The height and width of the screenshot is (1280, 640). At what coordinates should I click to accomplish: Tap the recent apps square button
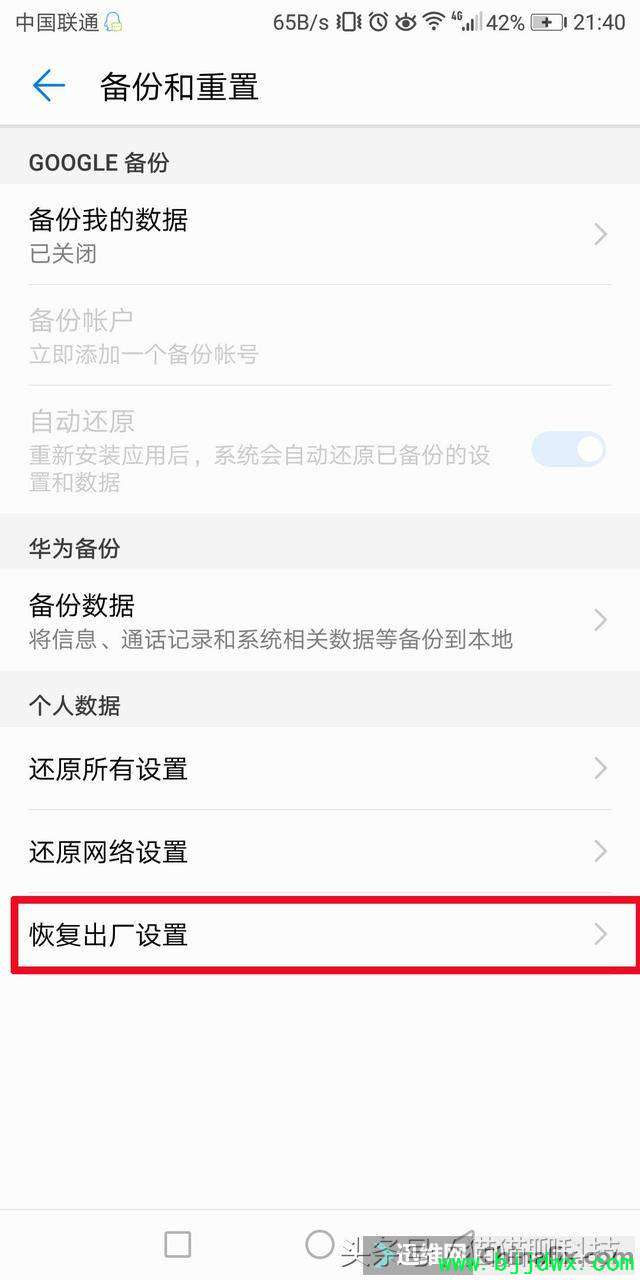(x=178, y=1244)
